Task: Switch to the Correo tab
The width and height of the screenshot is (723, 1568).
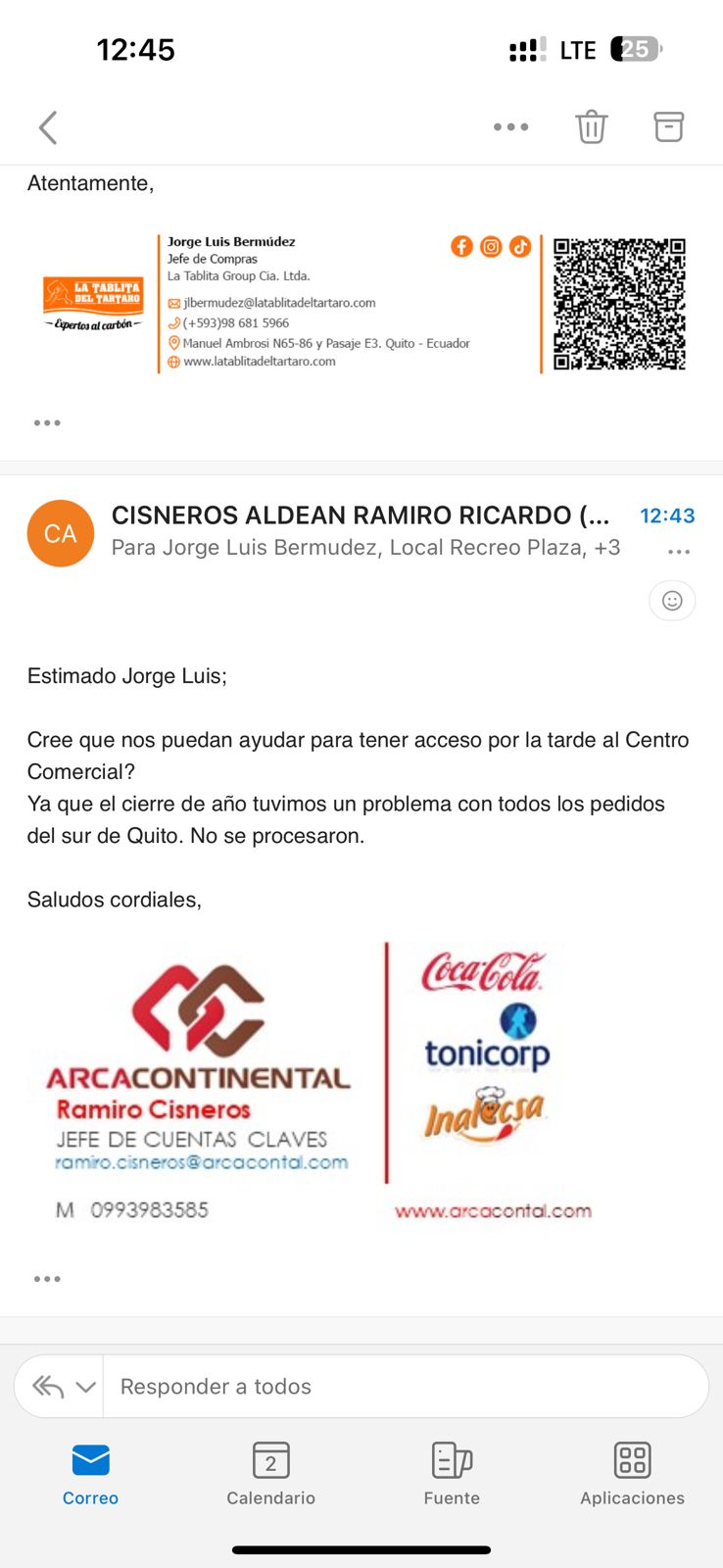Action: pyautogui.click(x=90, y=1474)
